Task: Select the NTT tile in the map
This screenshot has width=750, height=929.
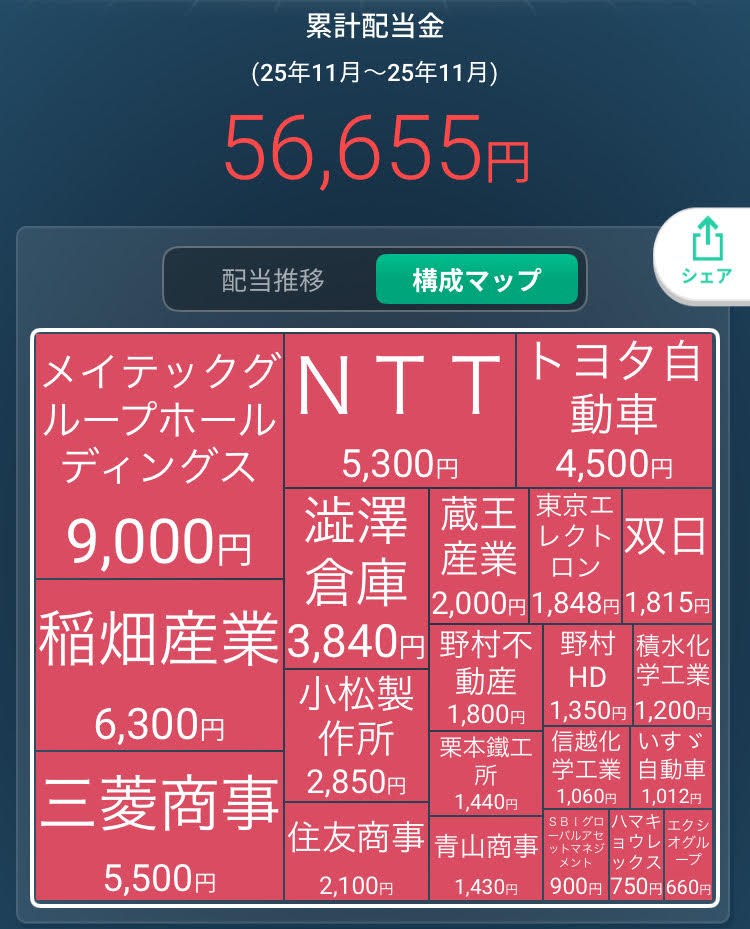Action: [x=397, y=405]
